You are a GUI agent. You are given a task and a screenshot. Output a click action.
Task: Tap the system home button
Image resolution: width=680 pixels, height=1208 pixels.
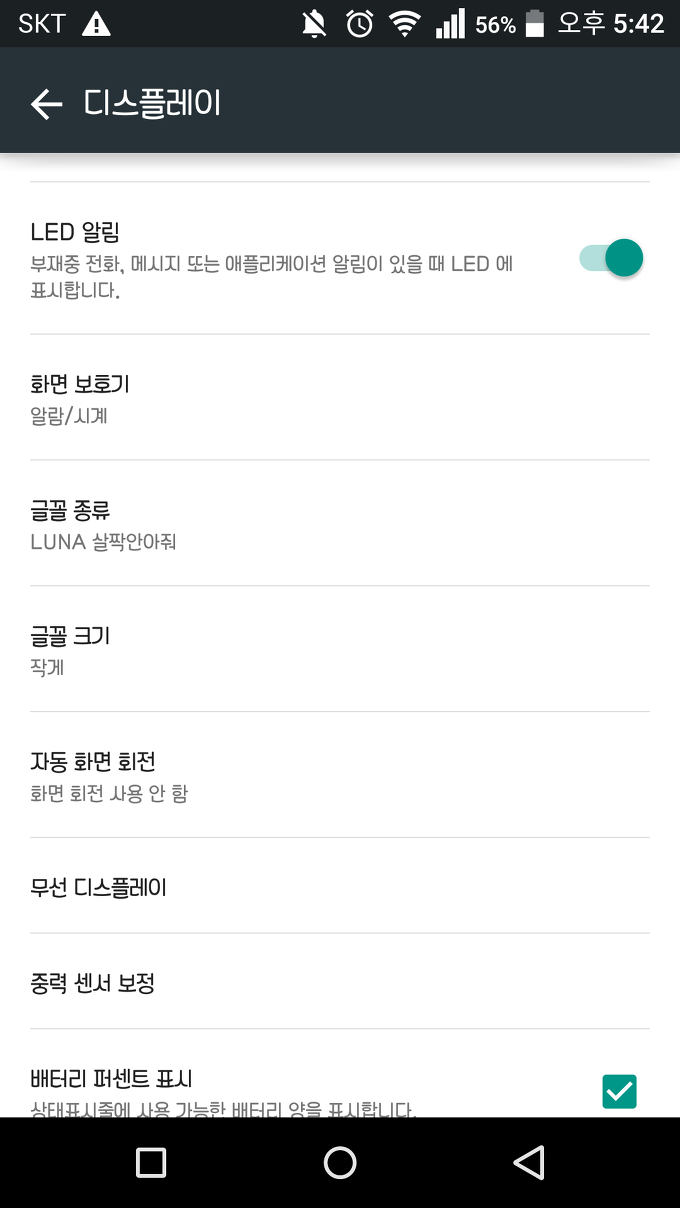340,1162
